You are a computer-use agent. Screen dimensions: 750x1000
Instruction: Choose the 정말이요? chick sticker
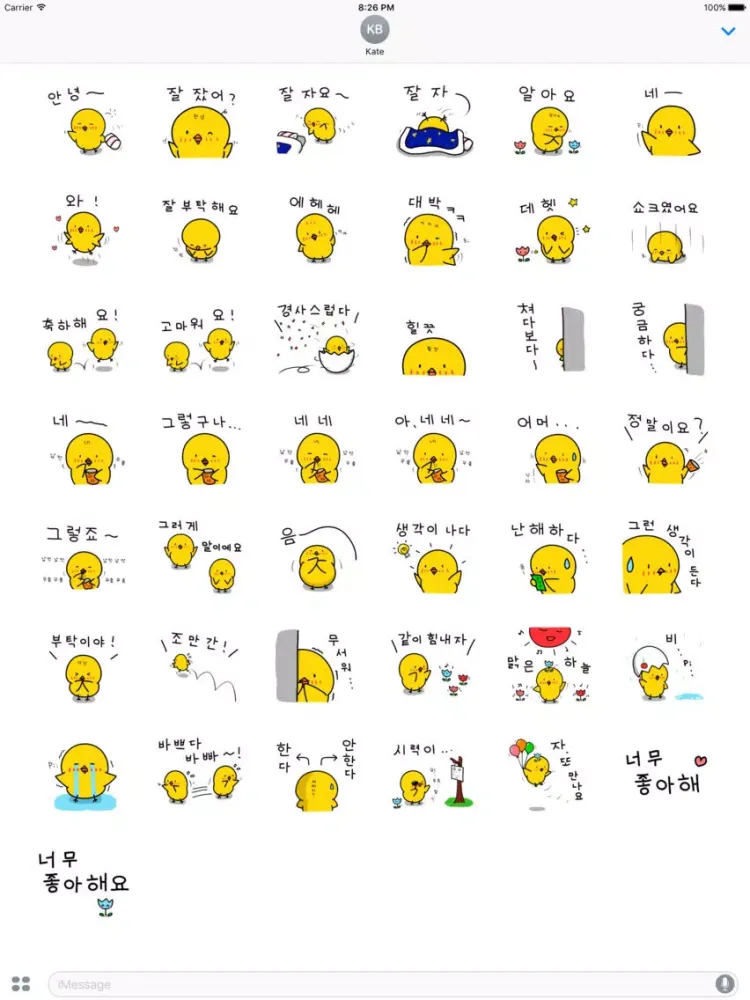coord(664,449)
